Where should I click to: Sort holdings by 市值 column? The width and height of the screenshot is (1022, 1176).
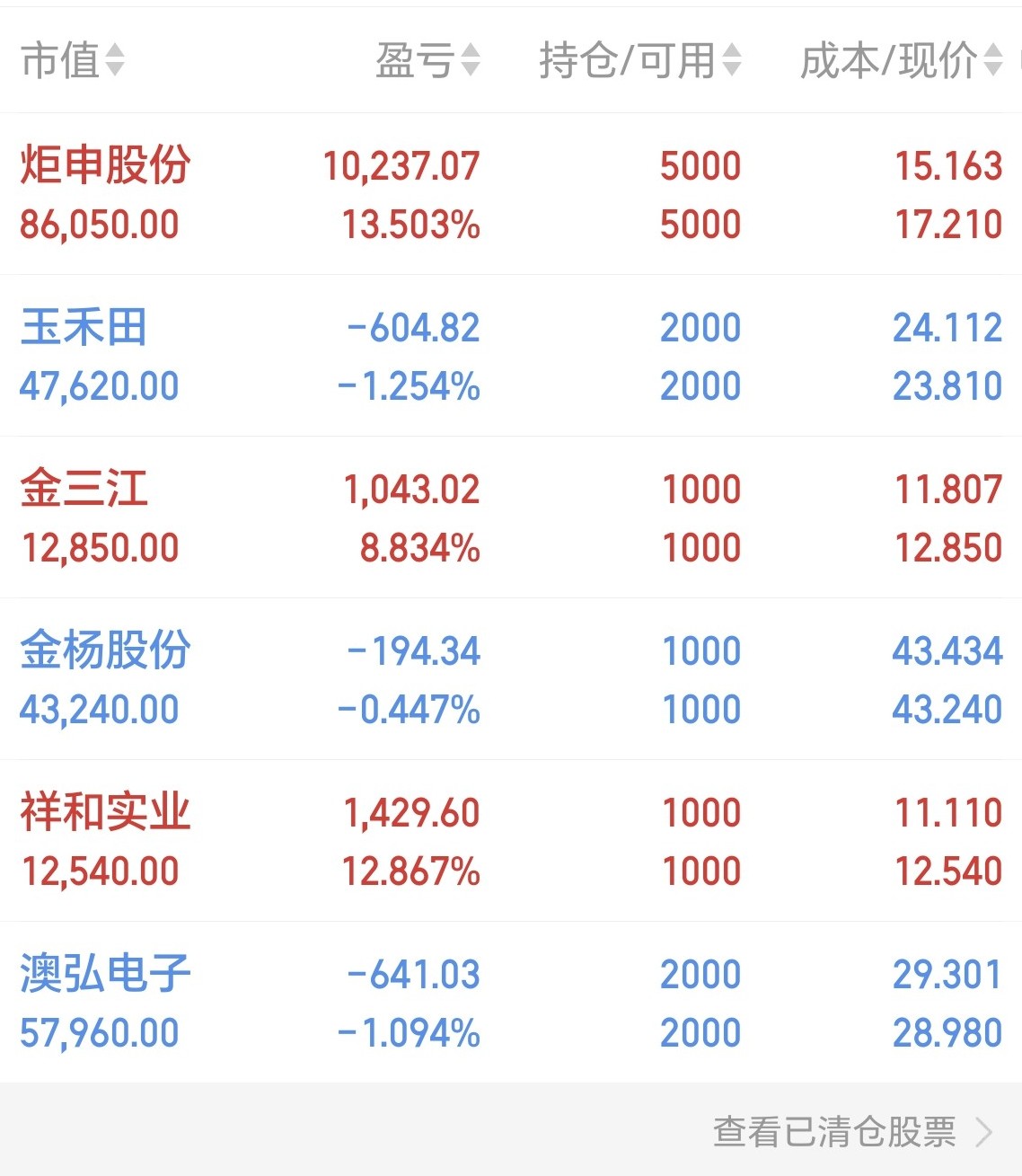pyautogui.click(x=73, y=61)
